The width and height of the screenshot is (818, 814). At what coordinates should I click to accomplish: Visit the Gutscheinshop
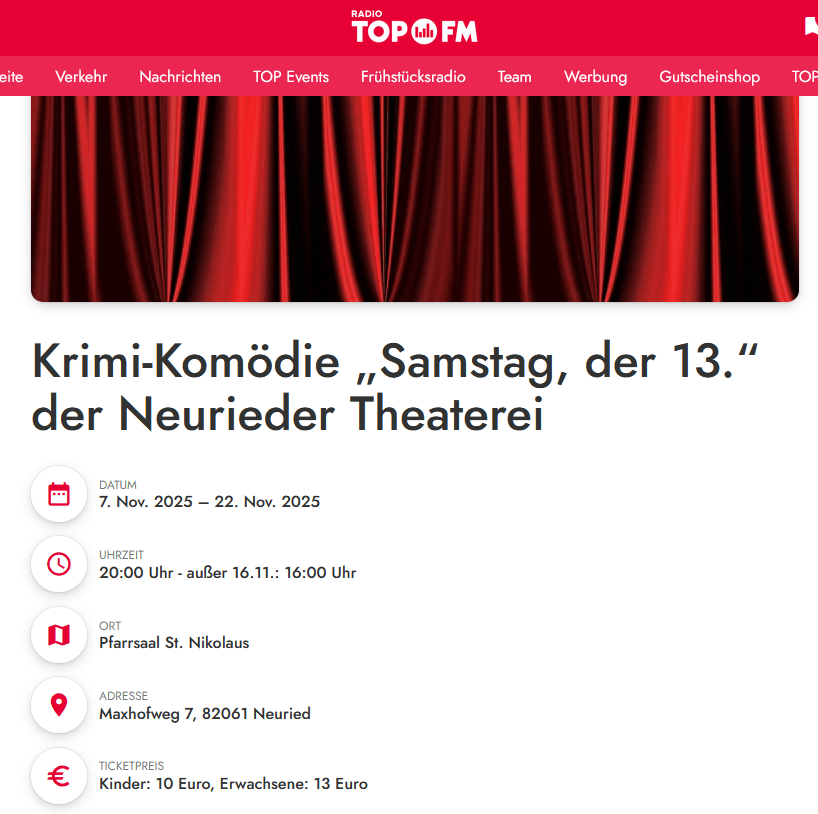click(709, 76)
